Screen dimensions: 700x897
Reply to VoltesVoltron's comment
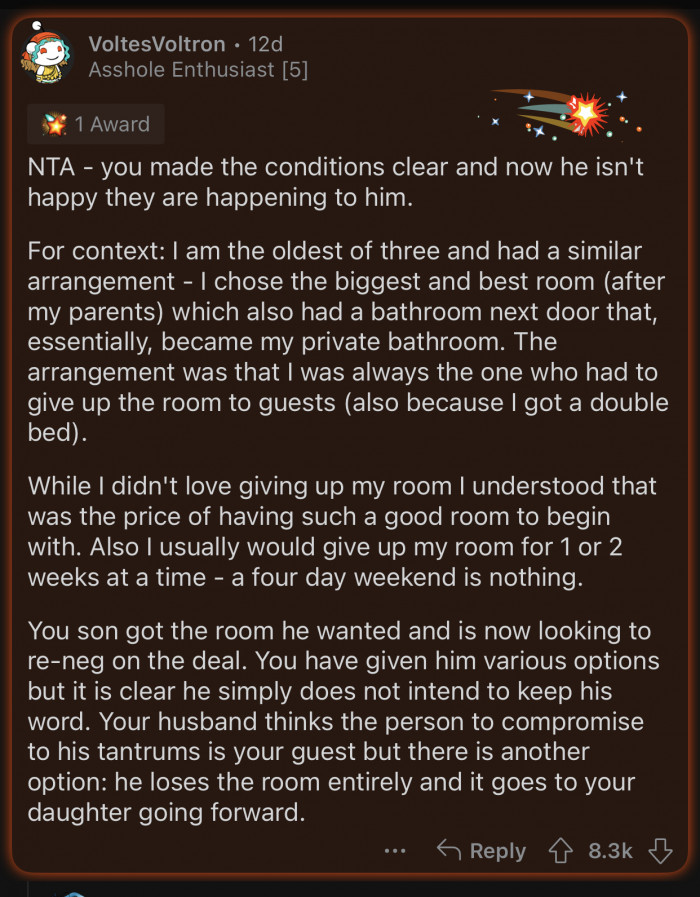tap(482, 851)
